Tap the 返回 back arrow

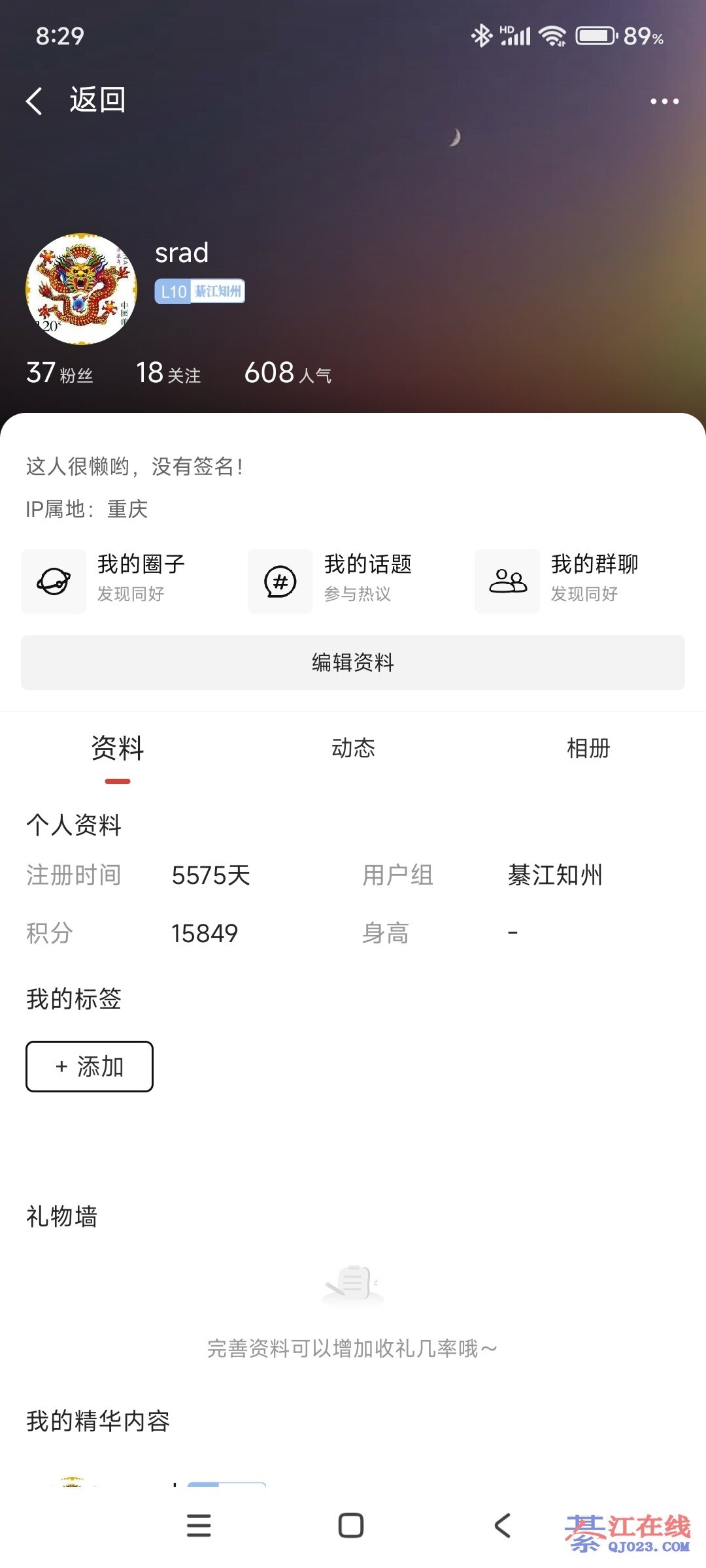35,101
